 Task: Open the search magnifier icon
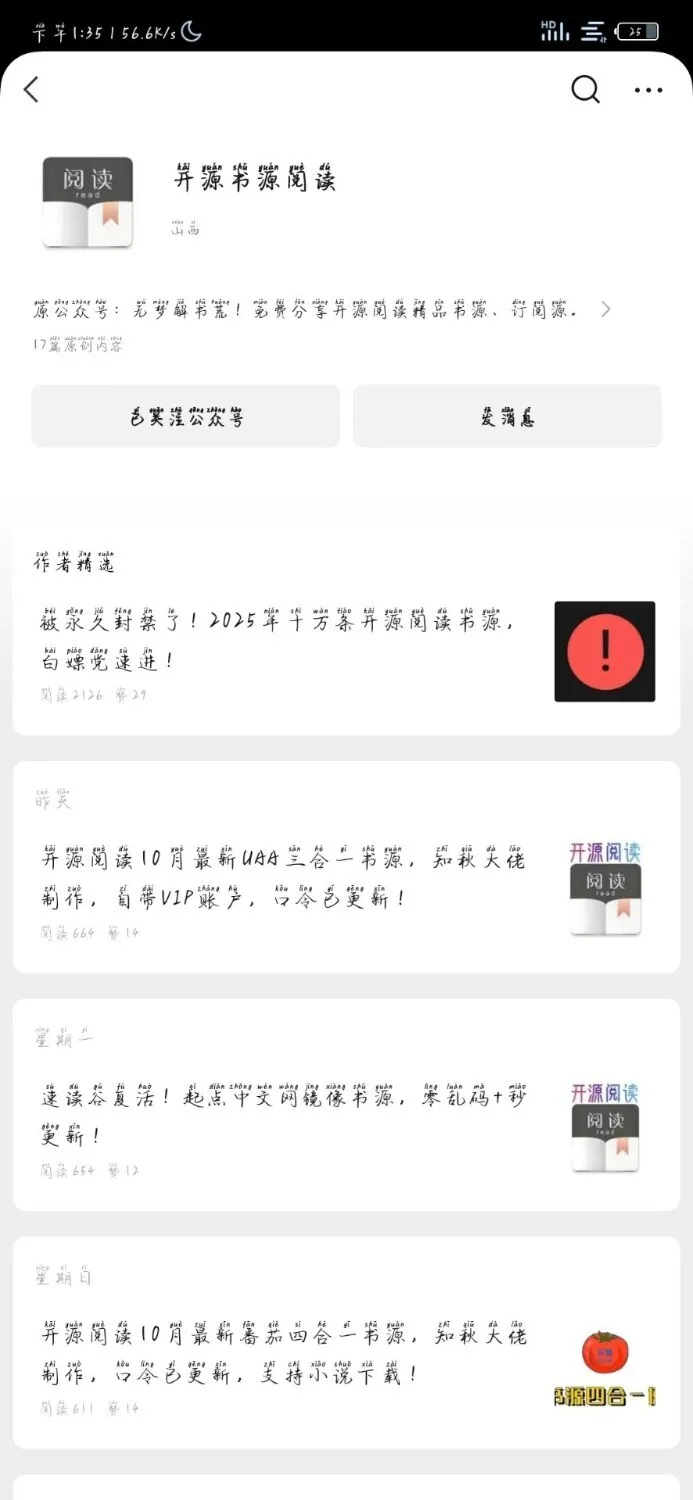585,90
